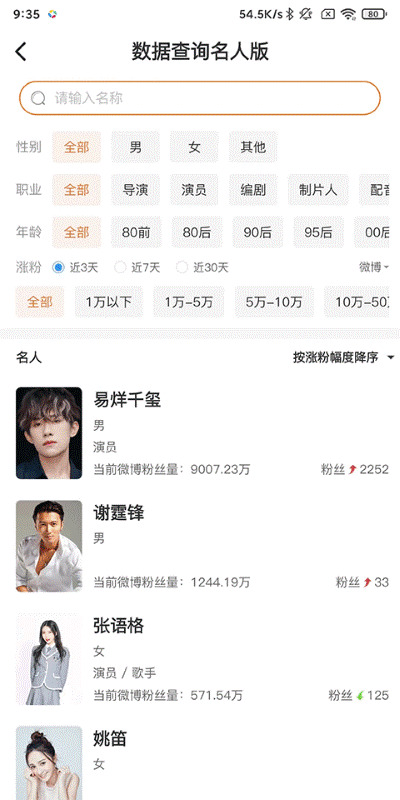Filter age by 80后

pos(197,232)
